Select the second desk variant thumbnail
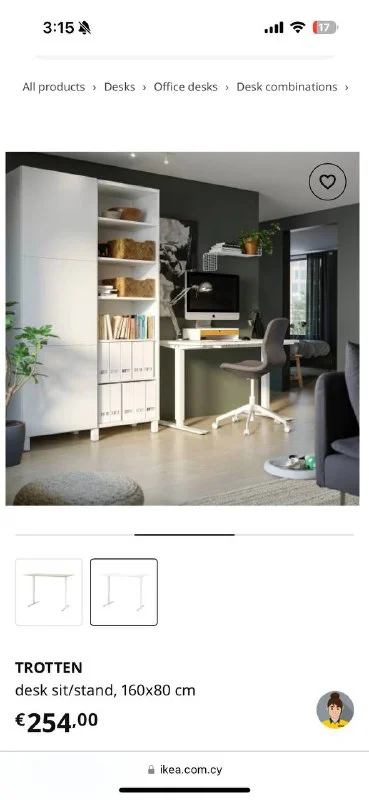The height and width of the screenshot is (800, 369). 124,592
